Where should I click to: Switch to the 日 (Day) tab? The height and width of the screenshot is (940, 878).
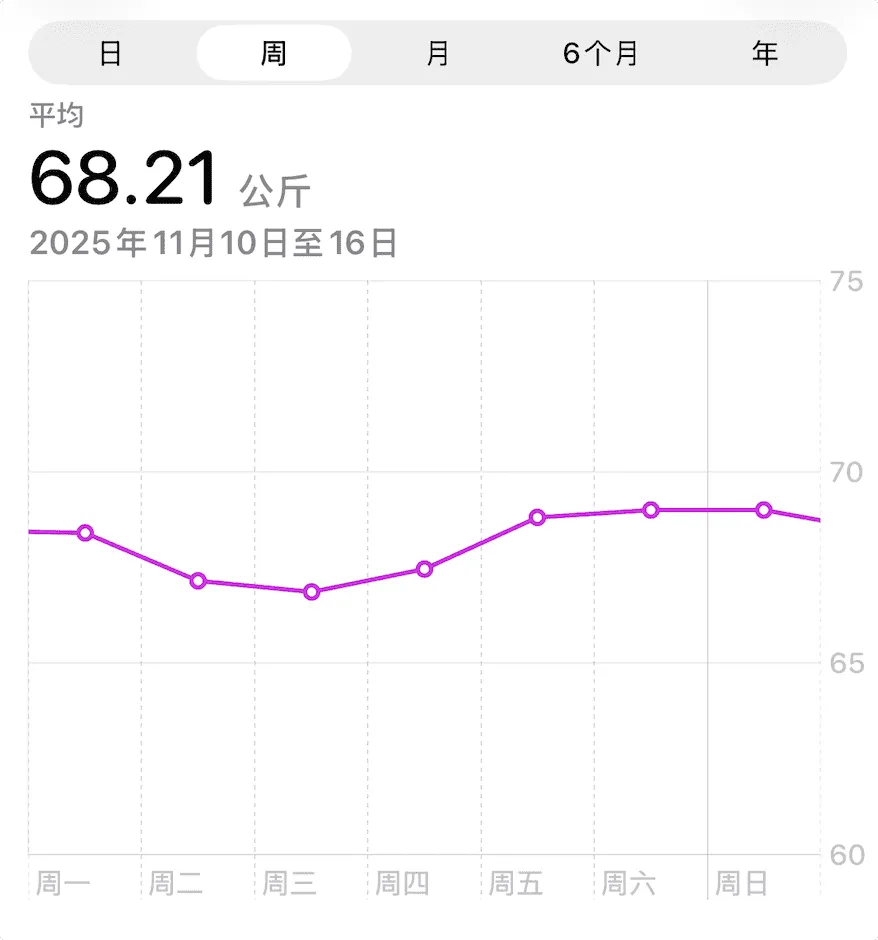point(110,54)
